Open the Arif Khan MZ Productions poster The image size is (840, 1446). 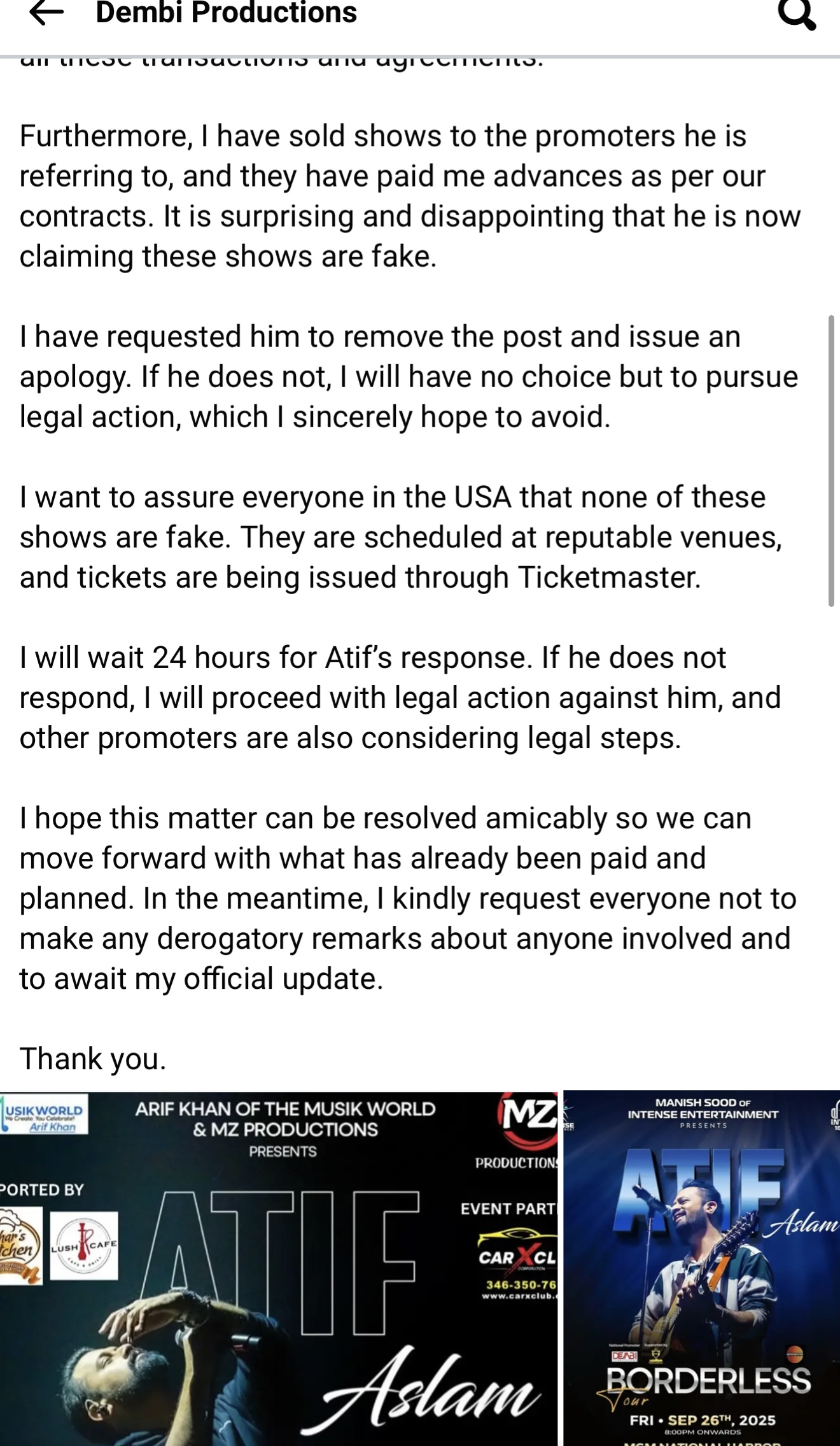click(x=279, y=1268)
